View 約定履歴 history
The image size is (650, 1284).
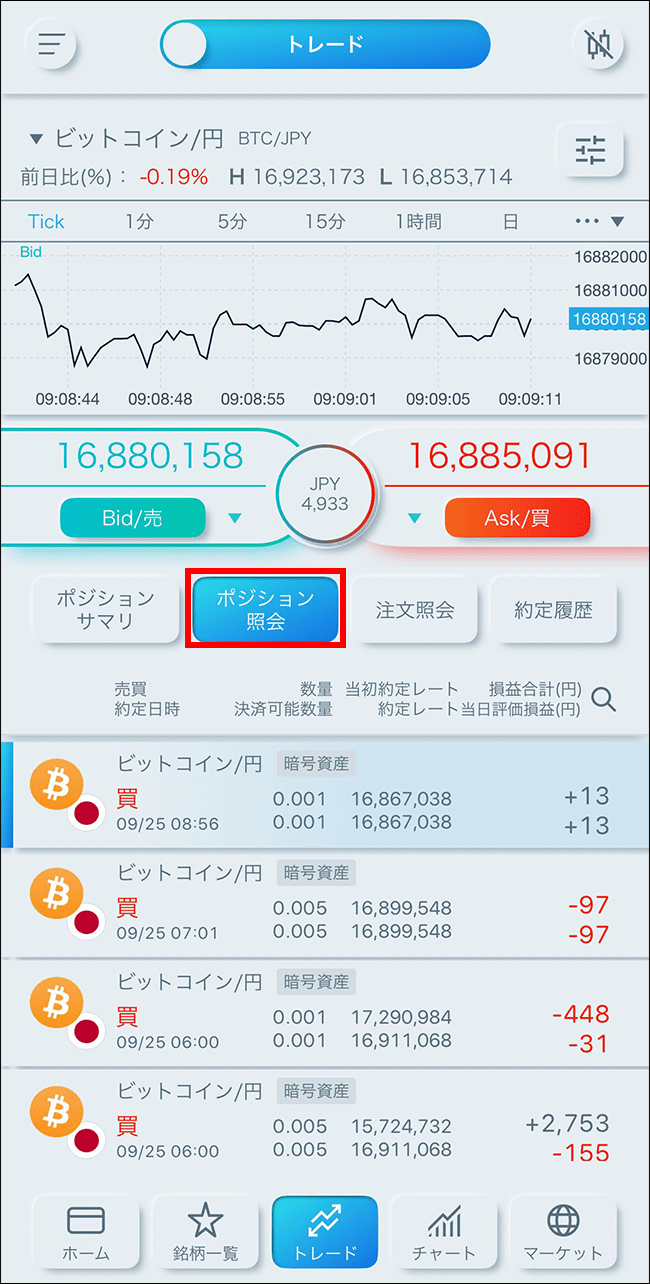click(x=553, y=609)
